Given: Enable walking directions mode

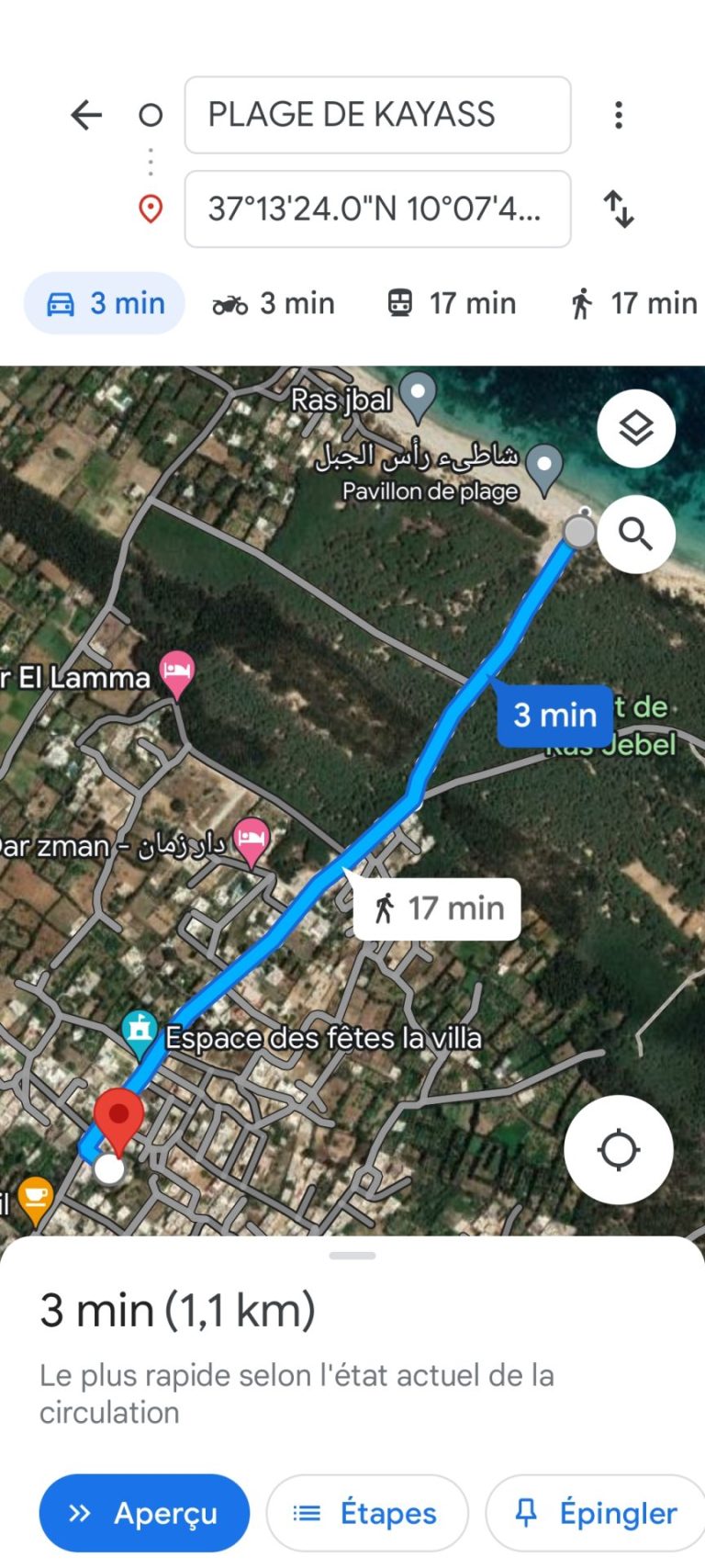Looking at the screenshot, I should pos(632,303).
